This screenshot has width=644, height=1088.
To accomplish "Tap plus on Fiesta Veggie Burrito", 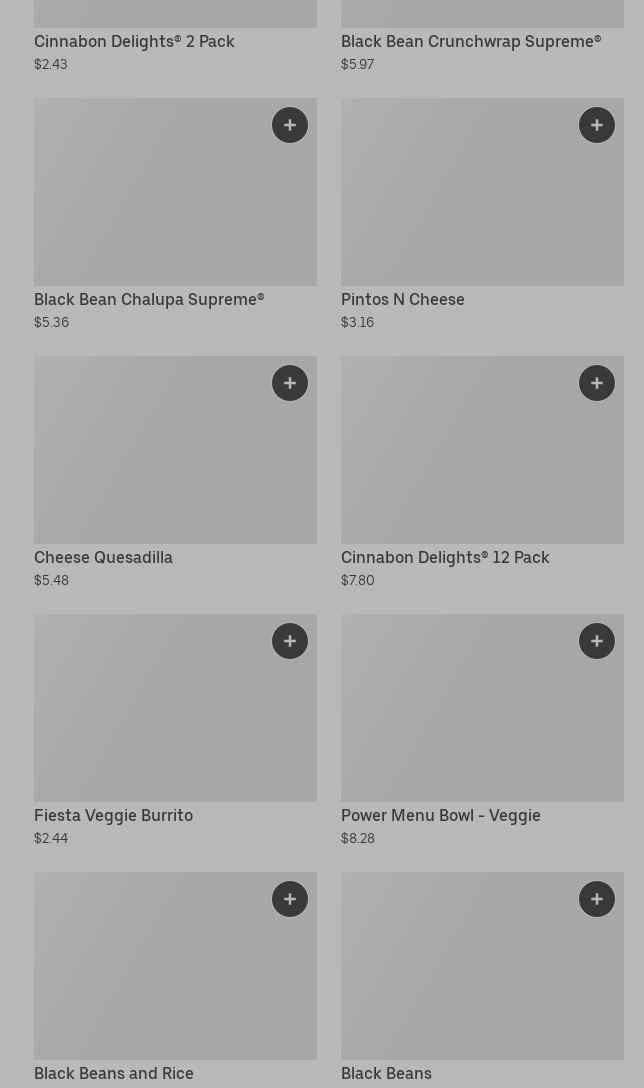I will click(290, 641).
